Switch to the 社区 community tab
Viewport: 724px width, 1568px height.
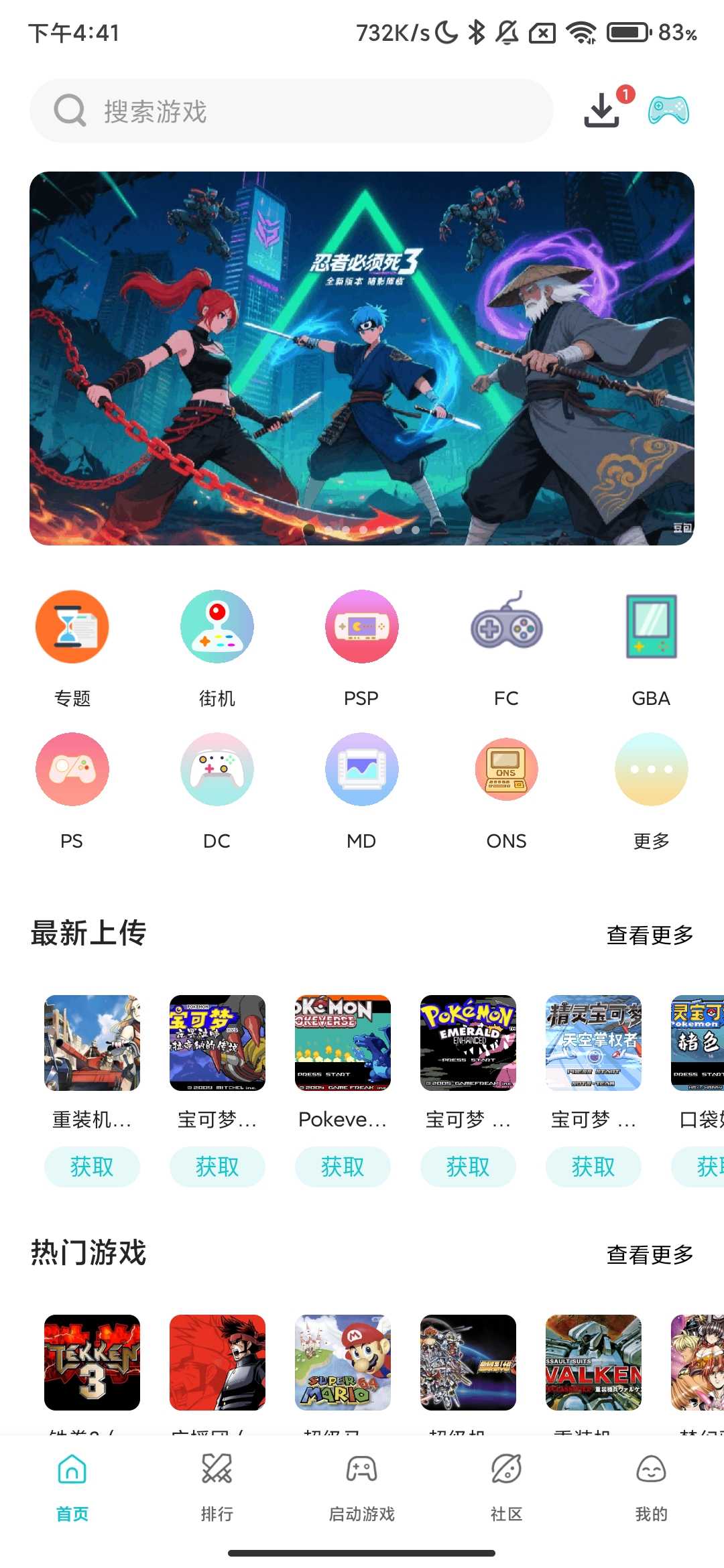point(506,1494)
